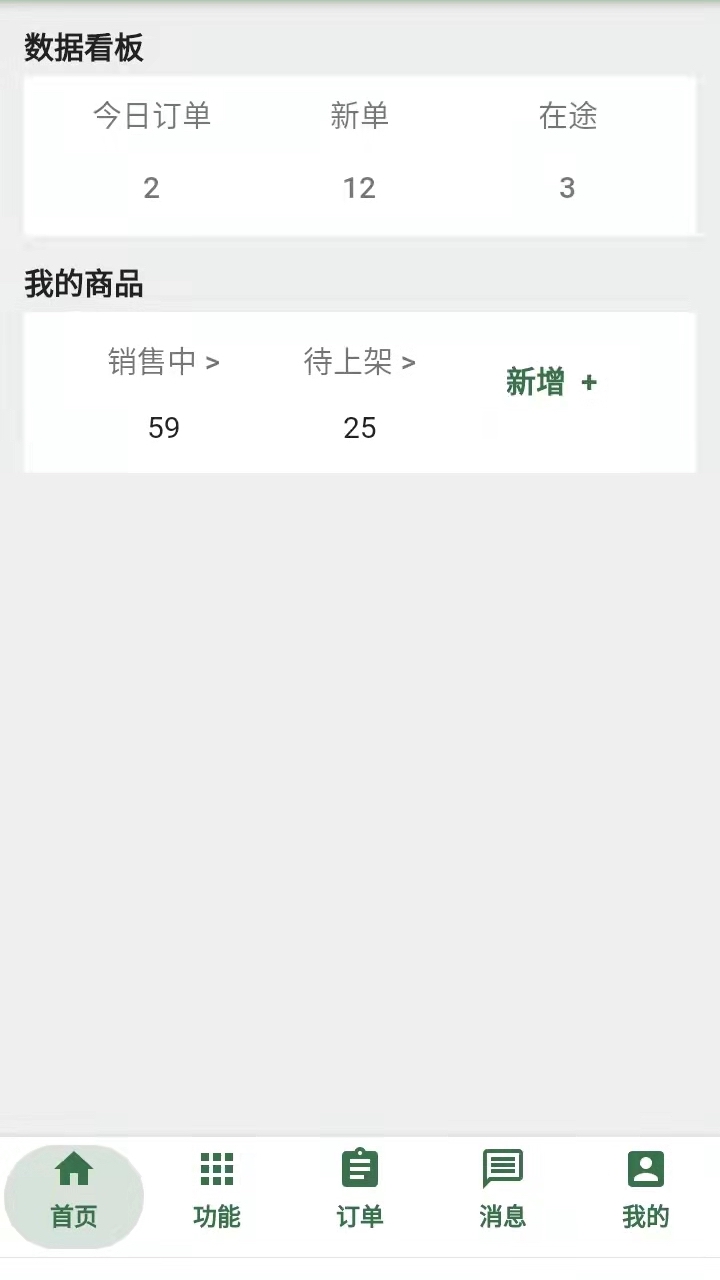
Task: Add a new product with 新增 +
Action: (x=551, y=382)
